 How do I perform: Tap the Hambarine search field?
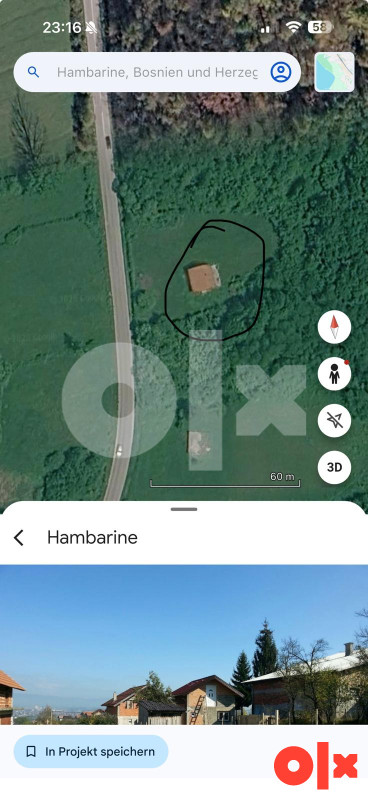pos(157,72)
